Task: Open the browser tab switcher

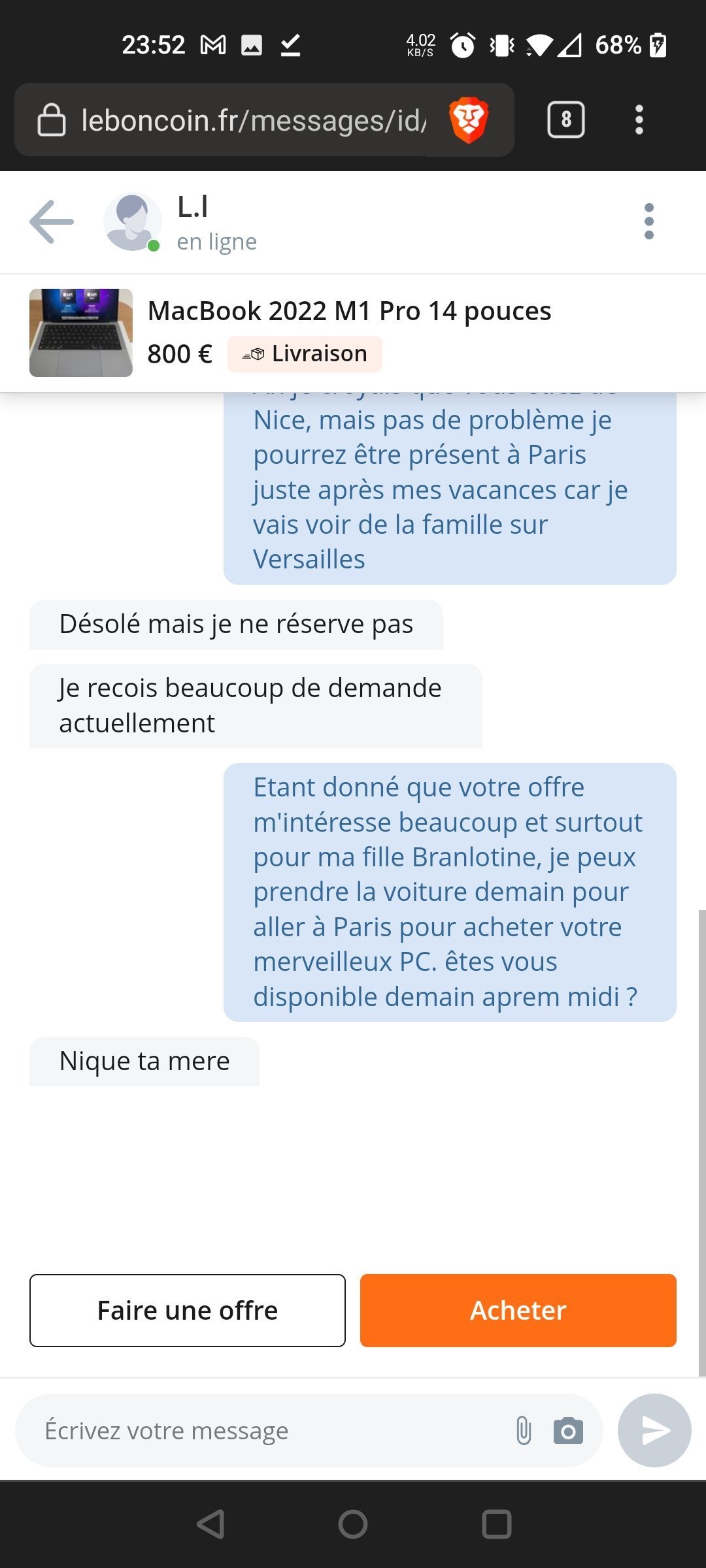Action: click(565, 120)
